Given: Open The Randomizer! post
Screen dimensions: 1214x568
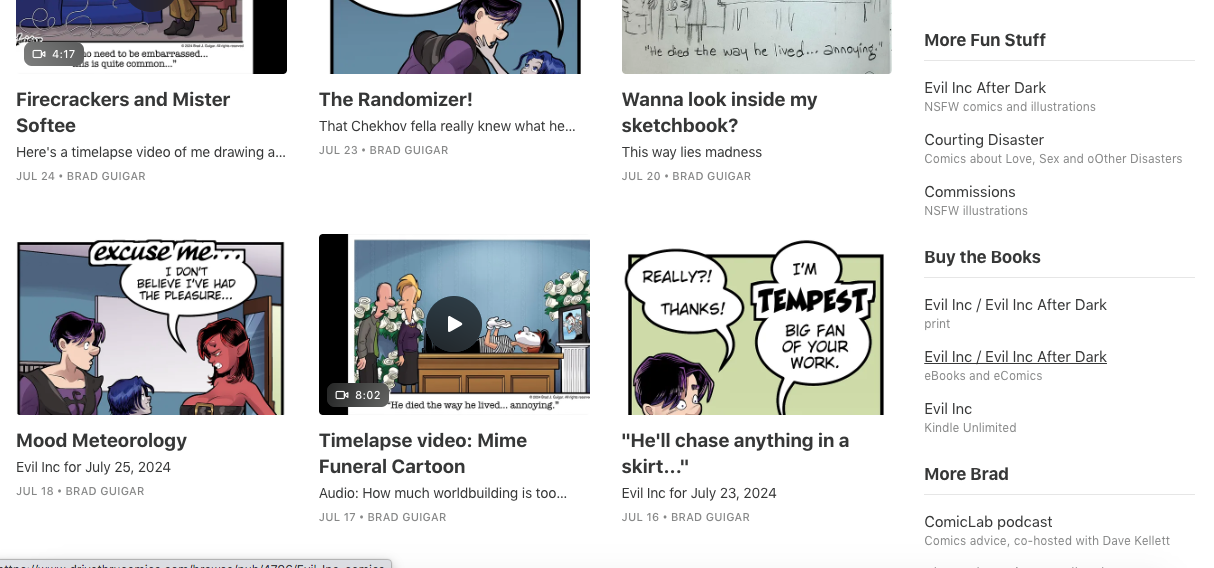Looking at the screenshot, I should pos(395,100).
